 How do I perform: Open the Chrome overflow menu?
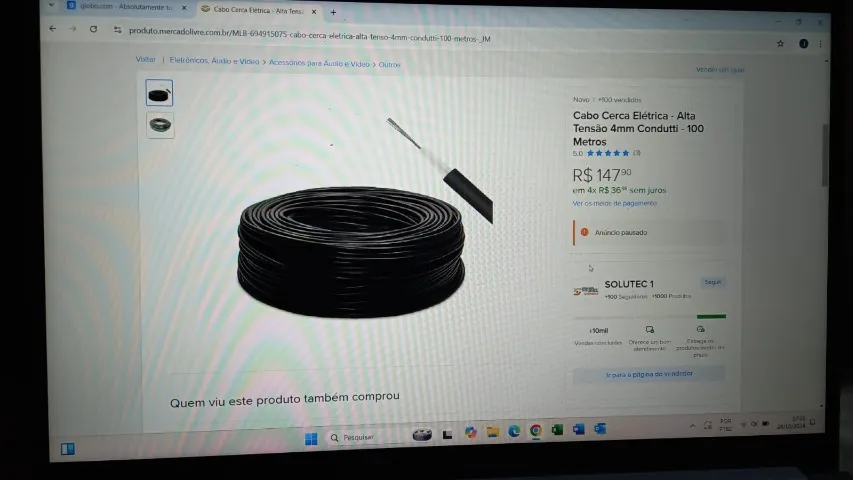820,44
